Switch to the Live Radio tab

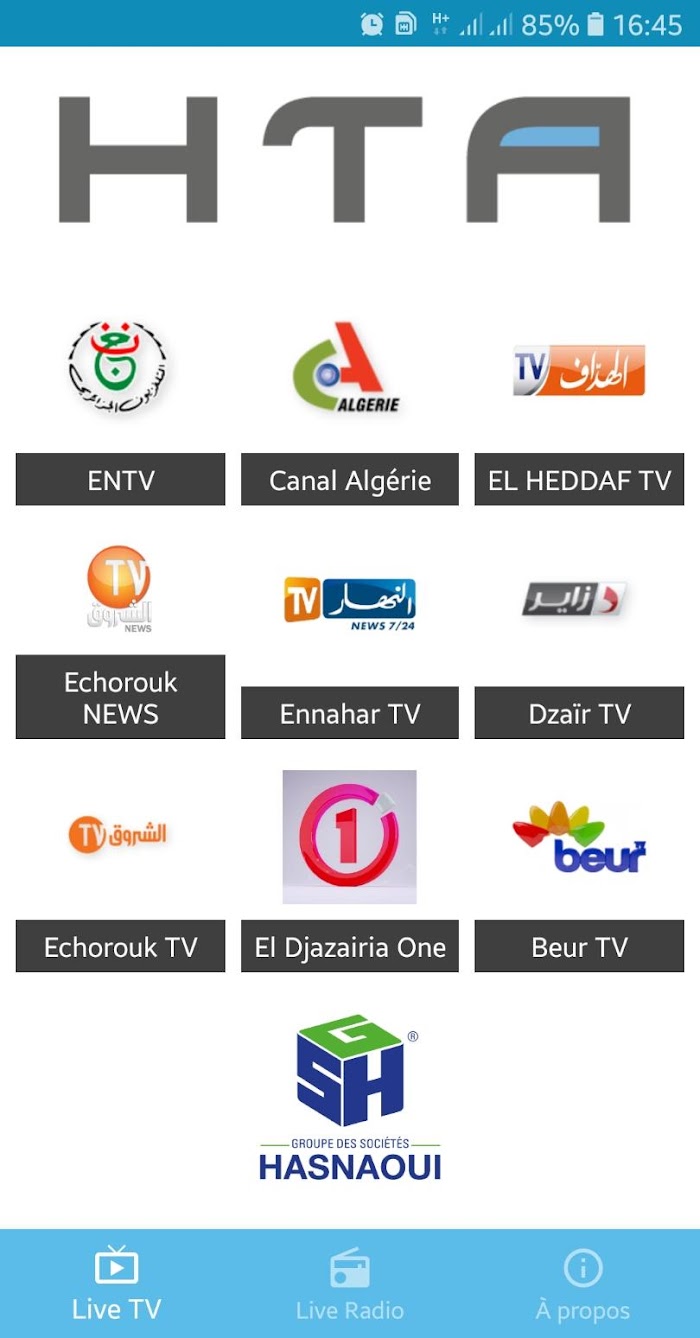(350, 1284)
